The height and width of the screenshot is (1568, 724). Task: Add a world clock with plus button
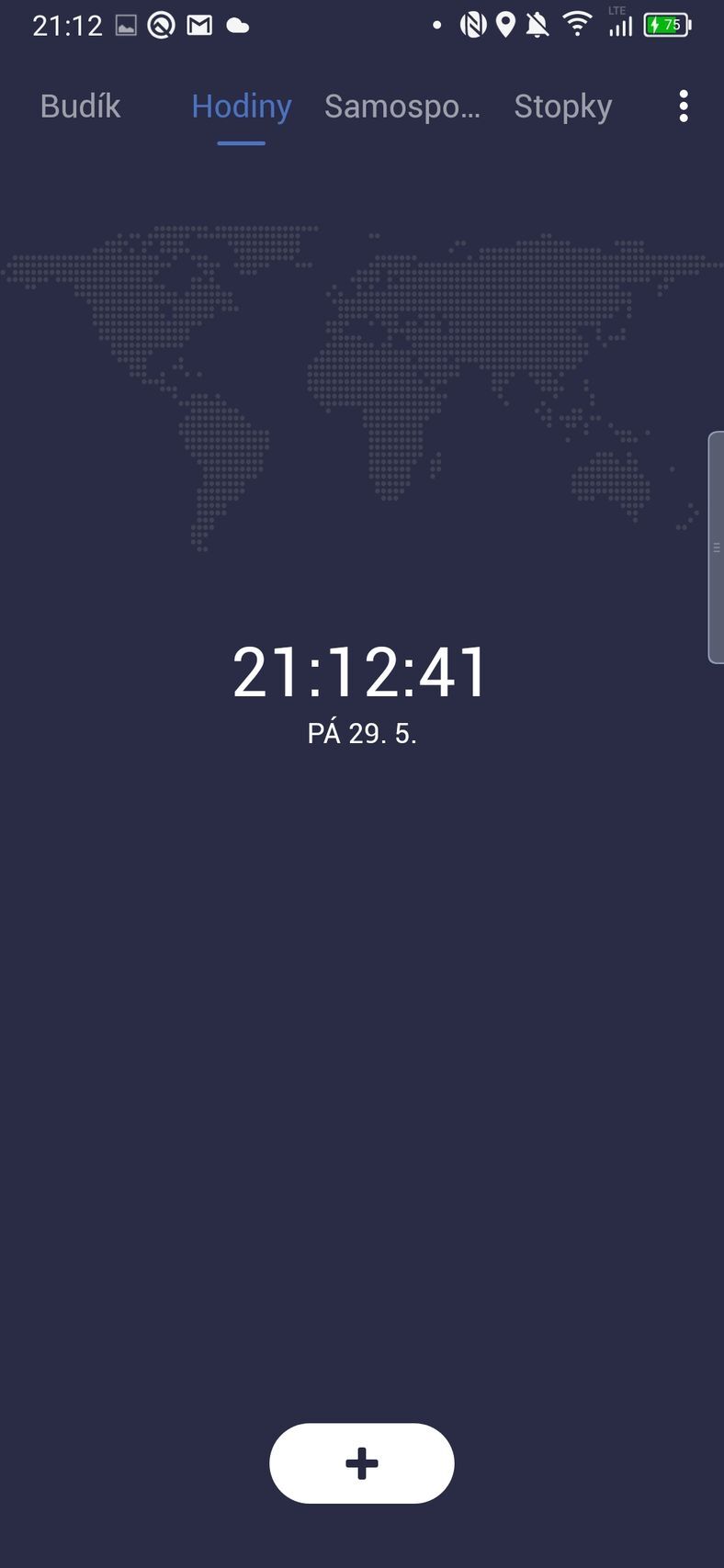pos(362,1463)
